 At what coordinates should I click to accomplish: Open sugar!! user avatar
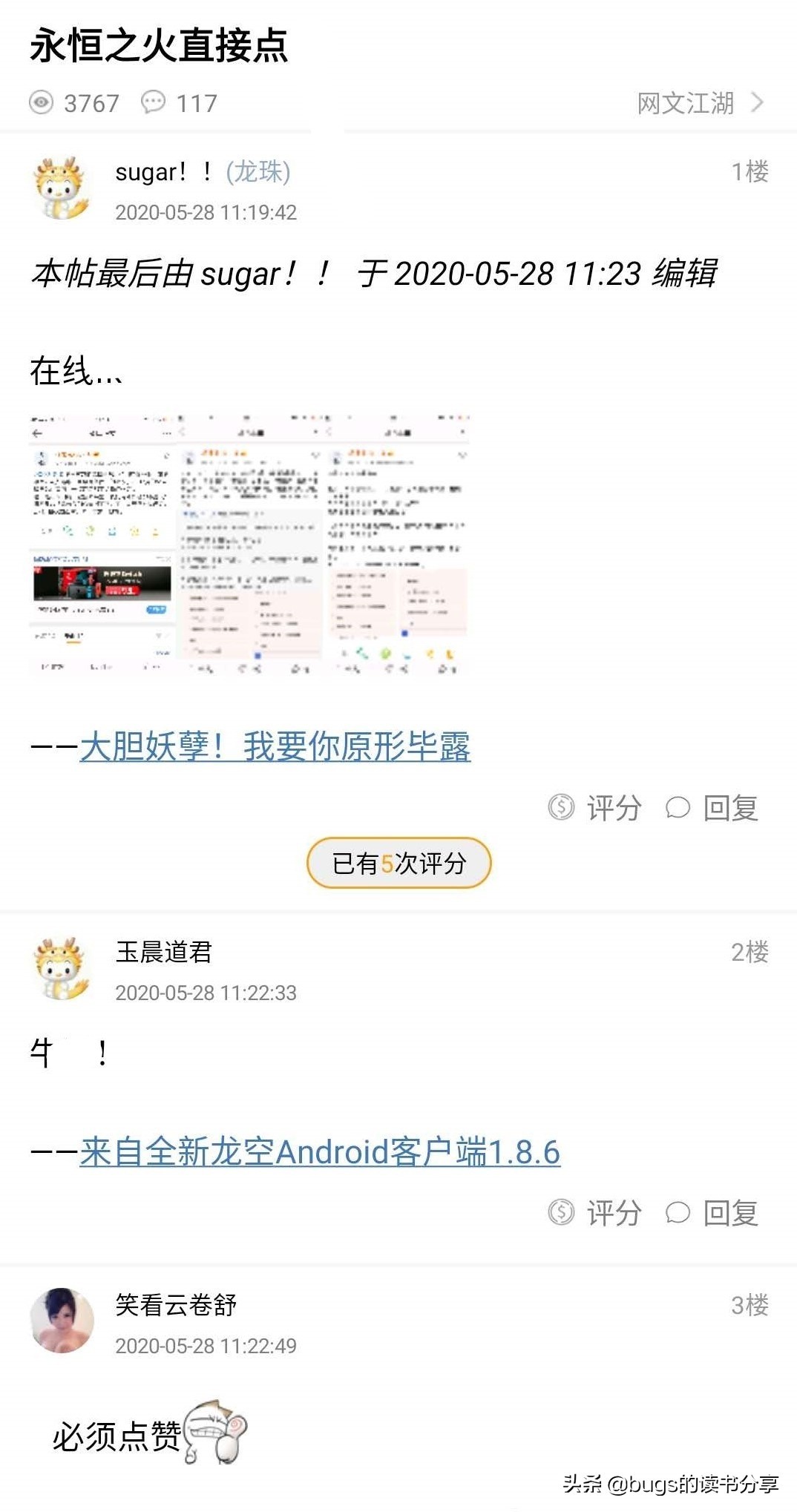pos(62,188)
